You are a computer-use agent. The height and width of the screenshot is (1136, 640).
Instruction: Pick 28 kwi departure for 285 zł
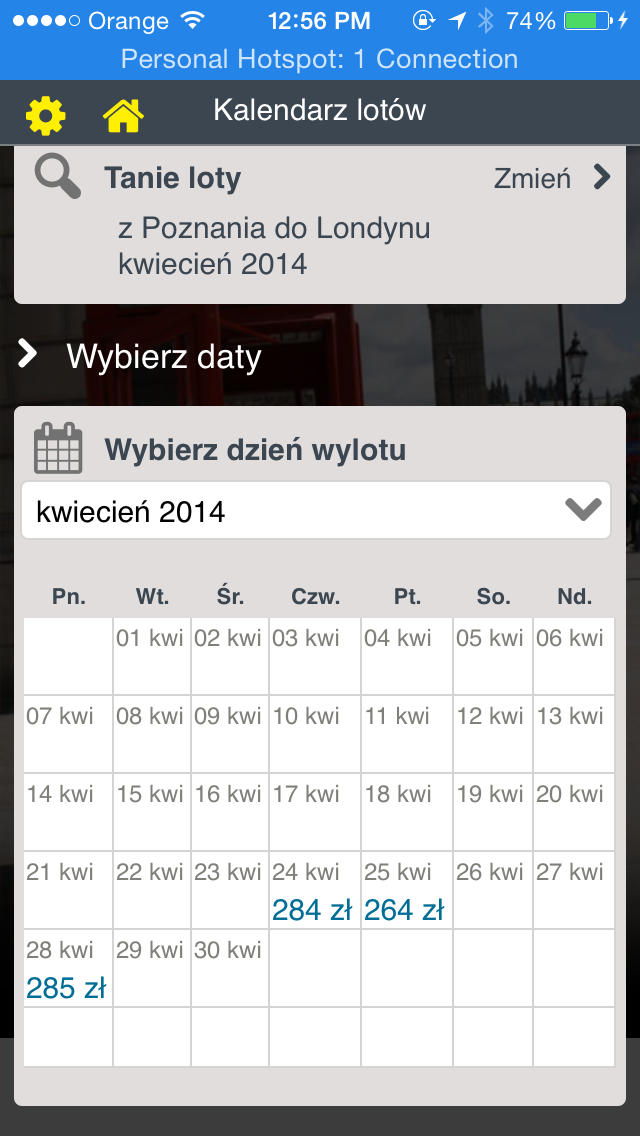click(x=68, y=969)
